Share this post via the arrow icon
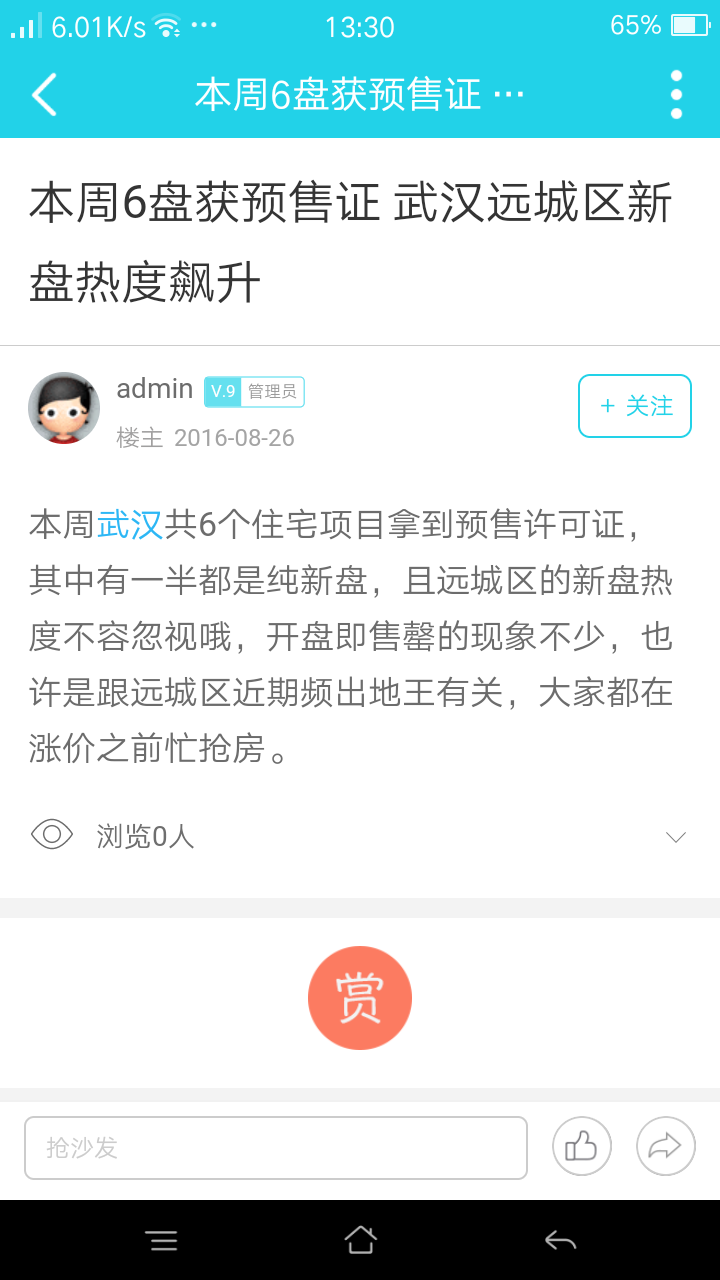The image size is (720, 1280). pos(666,1146)
